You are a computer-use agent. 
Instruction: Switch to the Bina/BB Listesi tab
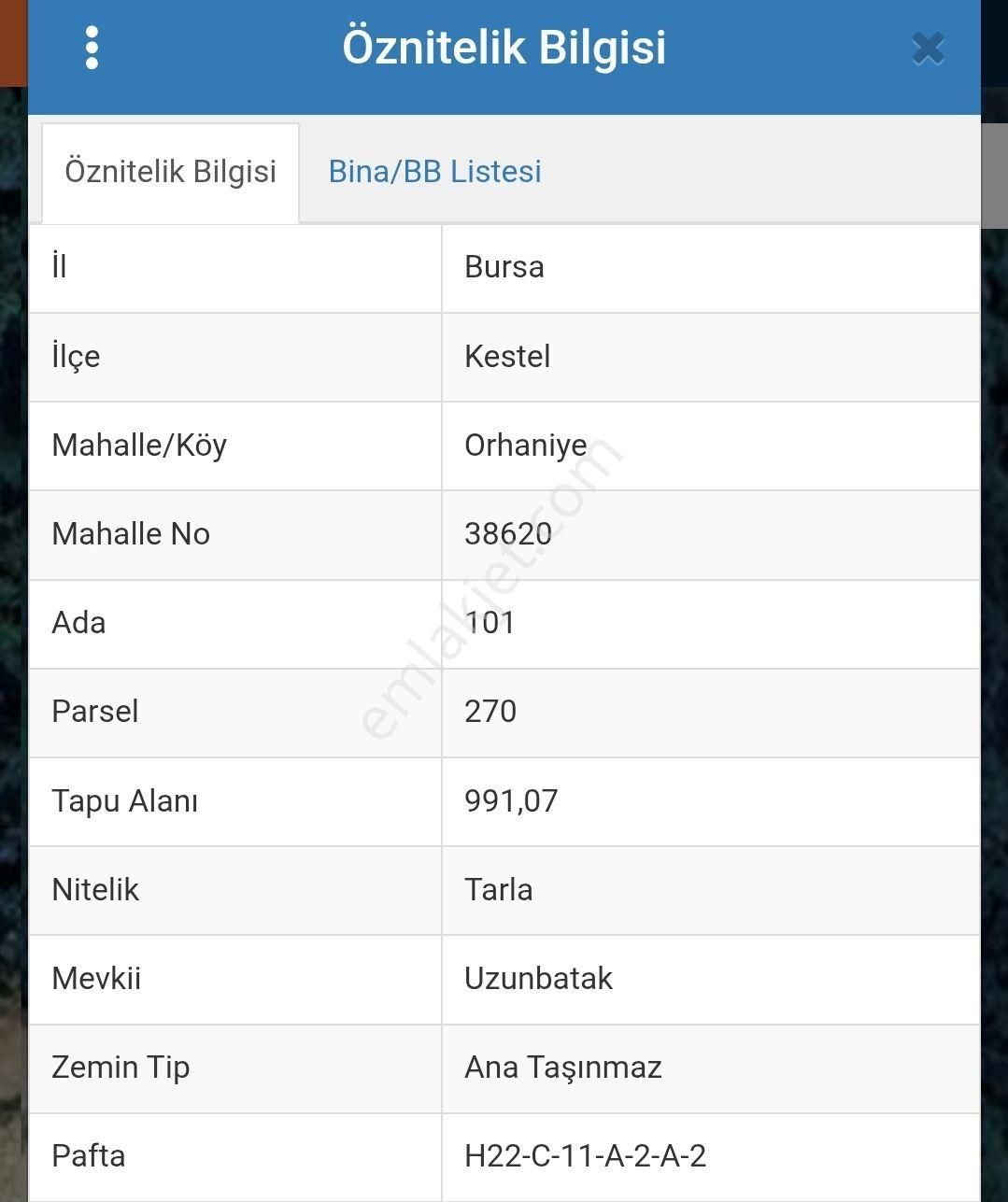click(434, 171)
